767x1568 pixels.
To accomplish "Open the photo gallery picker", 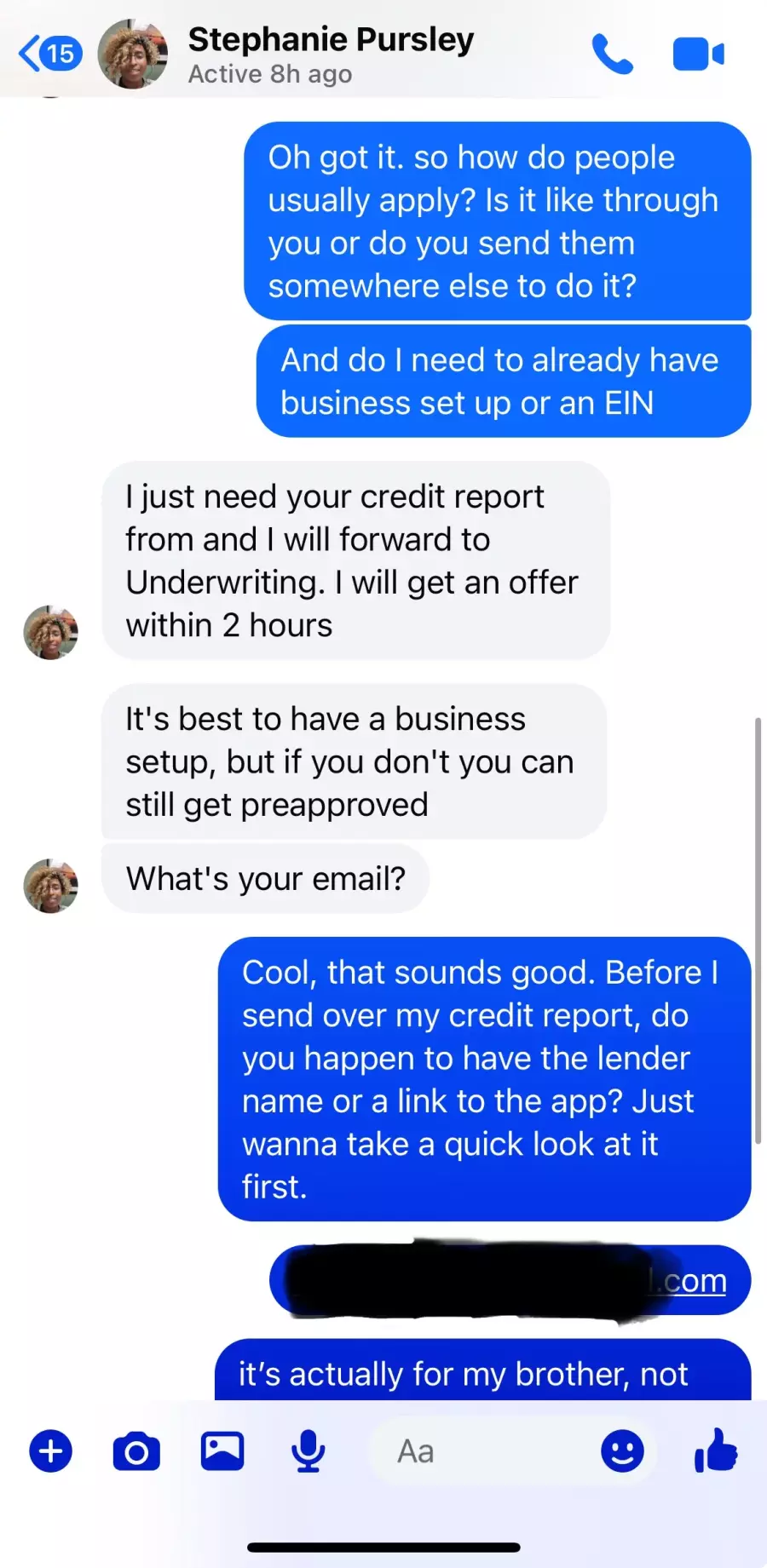I will pos(222,1451).
